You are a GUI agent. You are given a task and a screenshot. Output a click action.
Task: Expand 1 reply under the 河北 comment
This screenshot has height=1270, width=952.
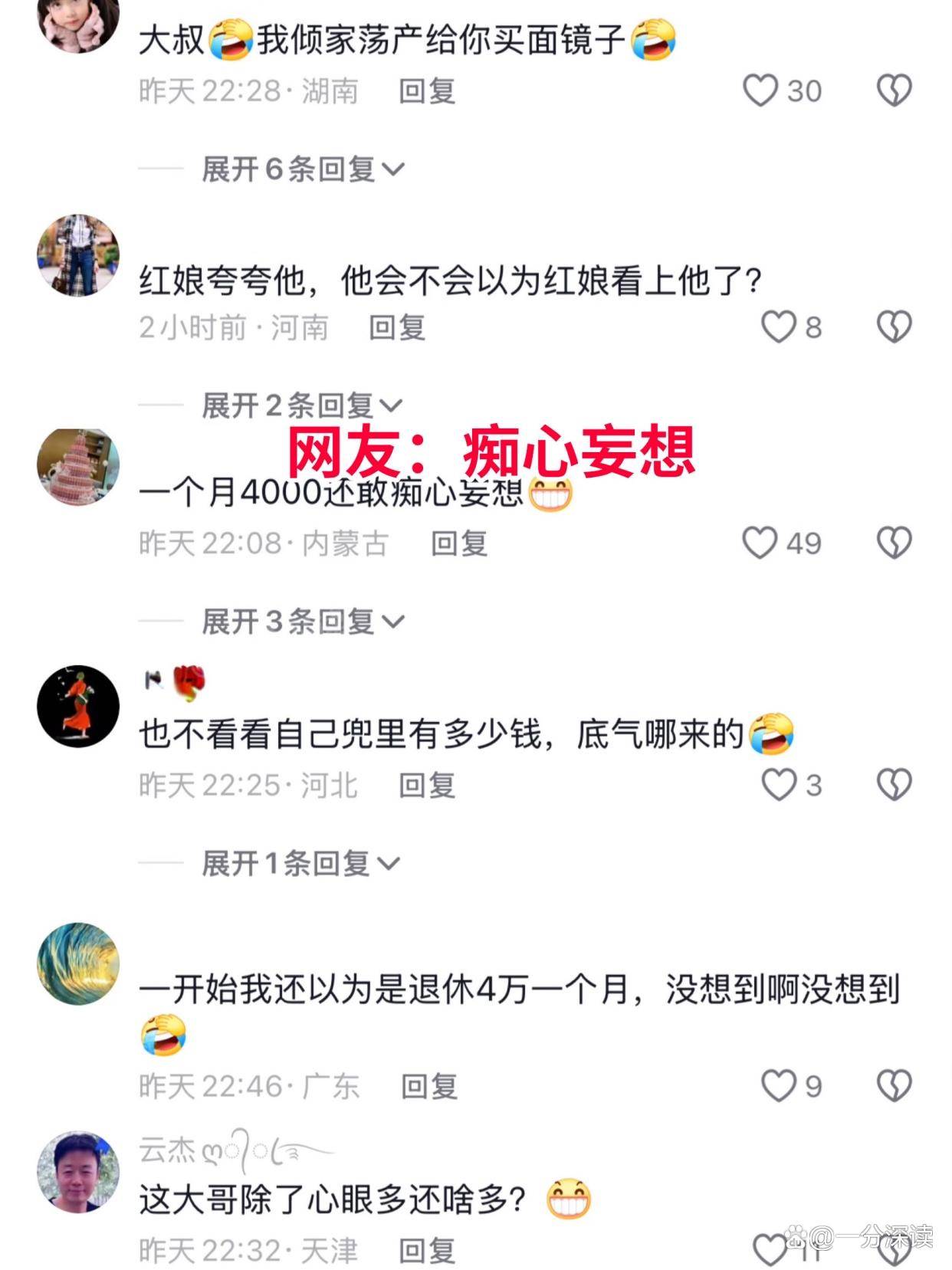click(x=300, y=864)
